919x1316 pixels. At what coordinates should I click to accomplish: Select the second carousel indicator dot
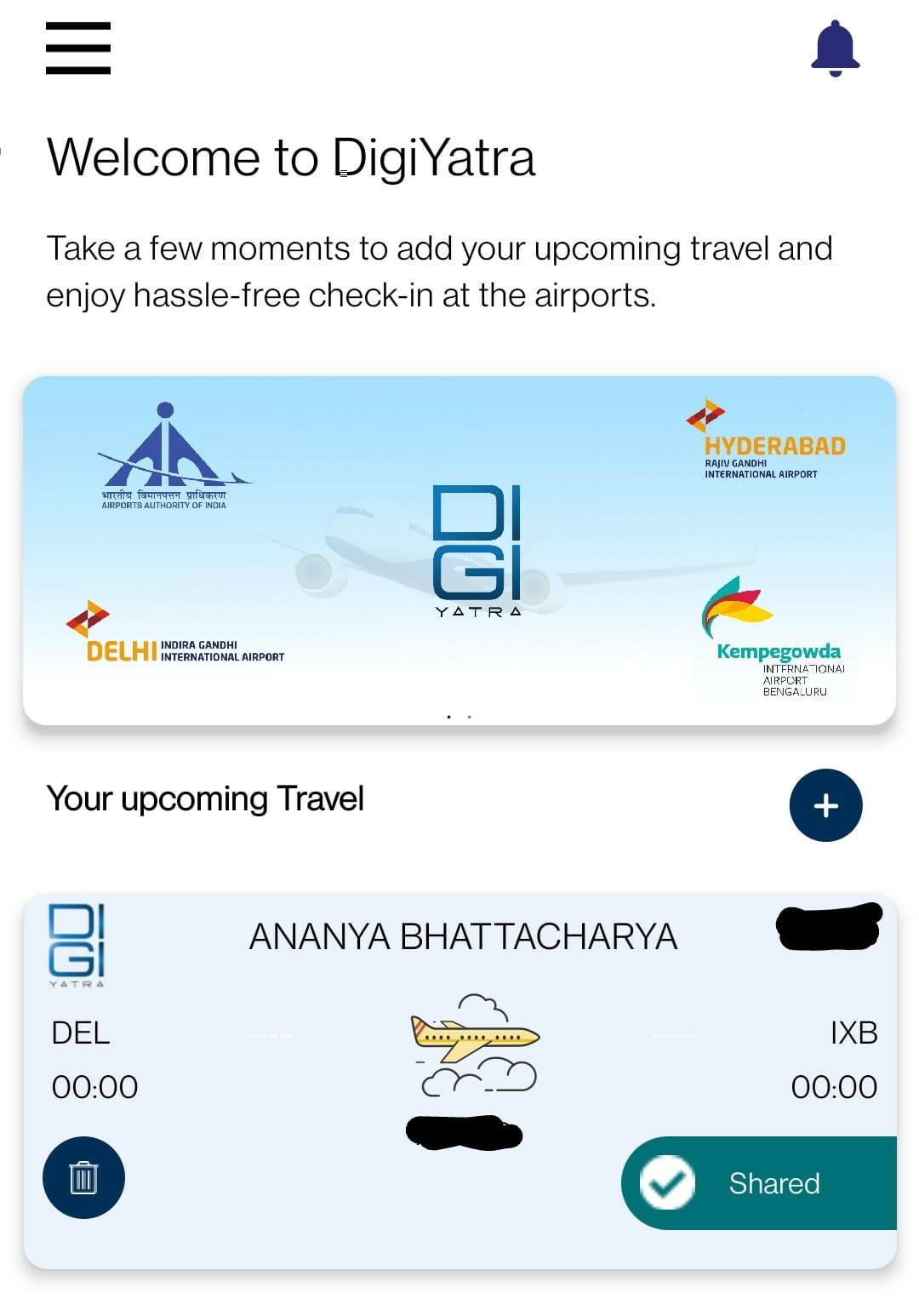coord(470,718)
